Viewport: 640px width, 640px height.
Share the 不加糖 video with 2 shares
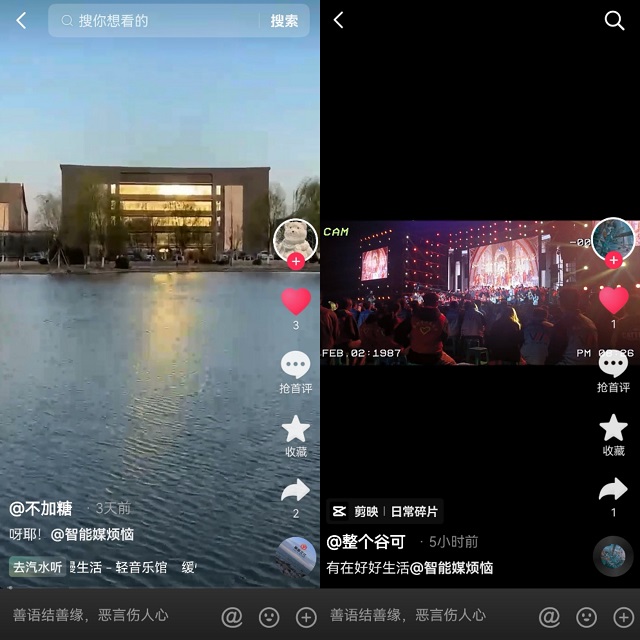[x=296, y=490]
